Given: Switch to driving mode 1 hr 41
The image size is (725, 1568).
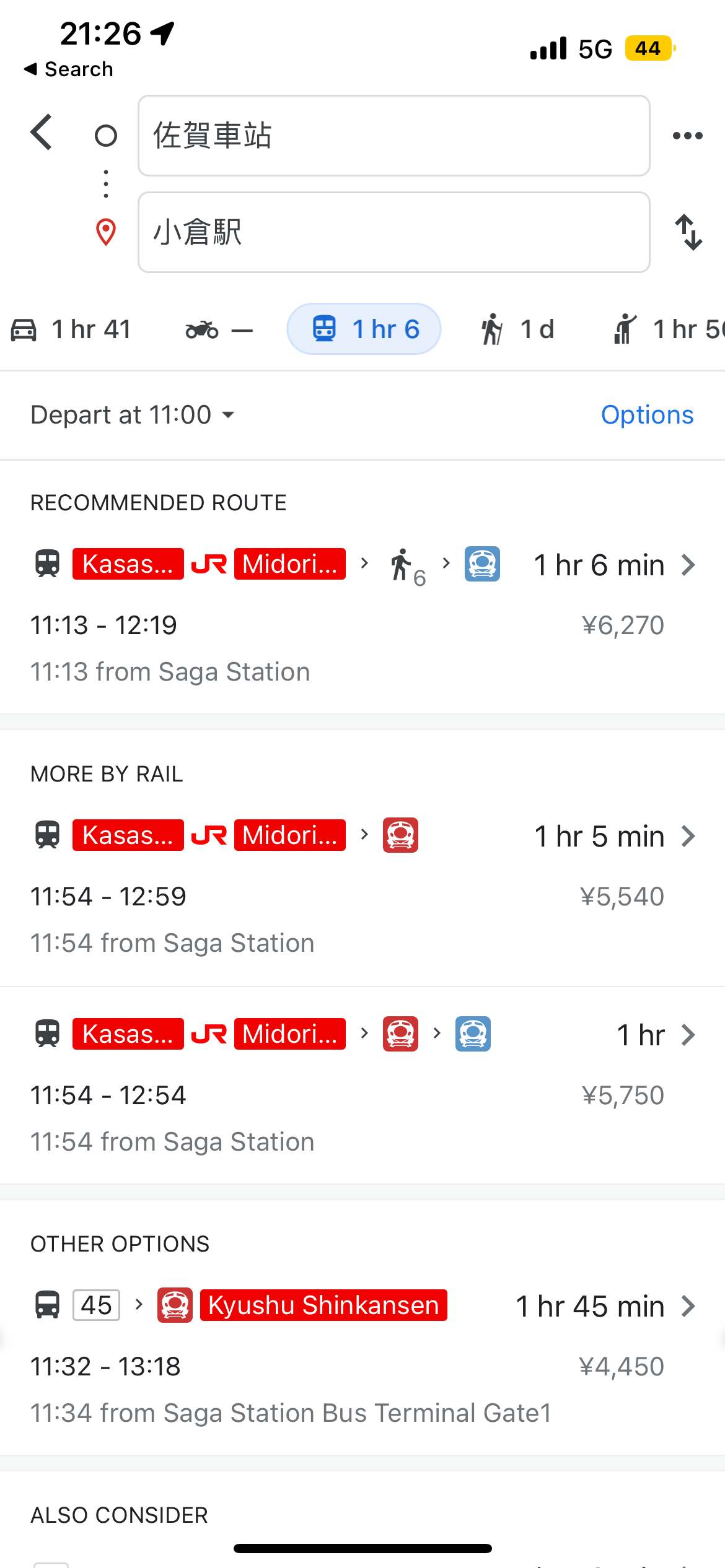Looking at the screenshot, I should [x=71, y=329].
